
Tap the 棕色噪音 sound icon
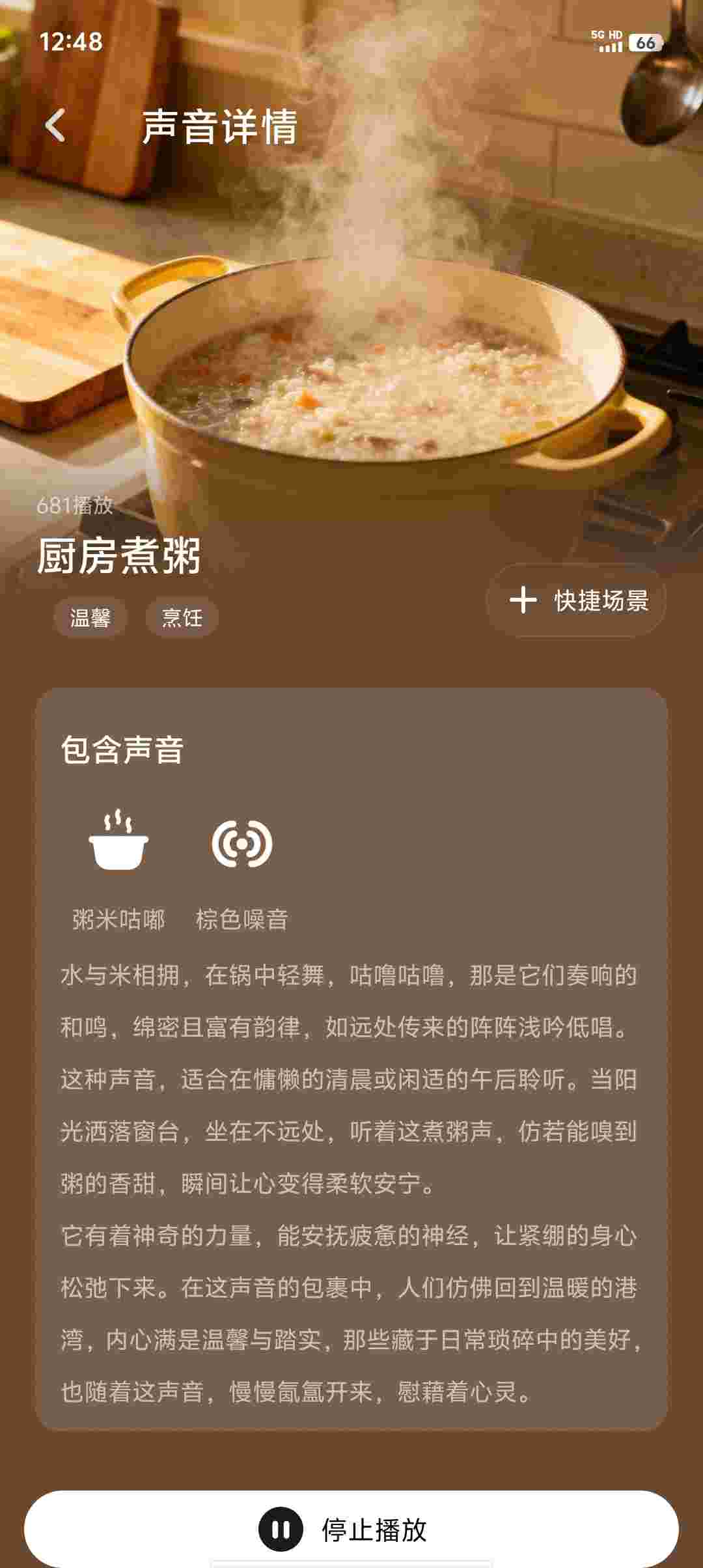(x=242, y=844)
